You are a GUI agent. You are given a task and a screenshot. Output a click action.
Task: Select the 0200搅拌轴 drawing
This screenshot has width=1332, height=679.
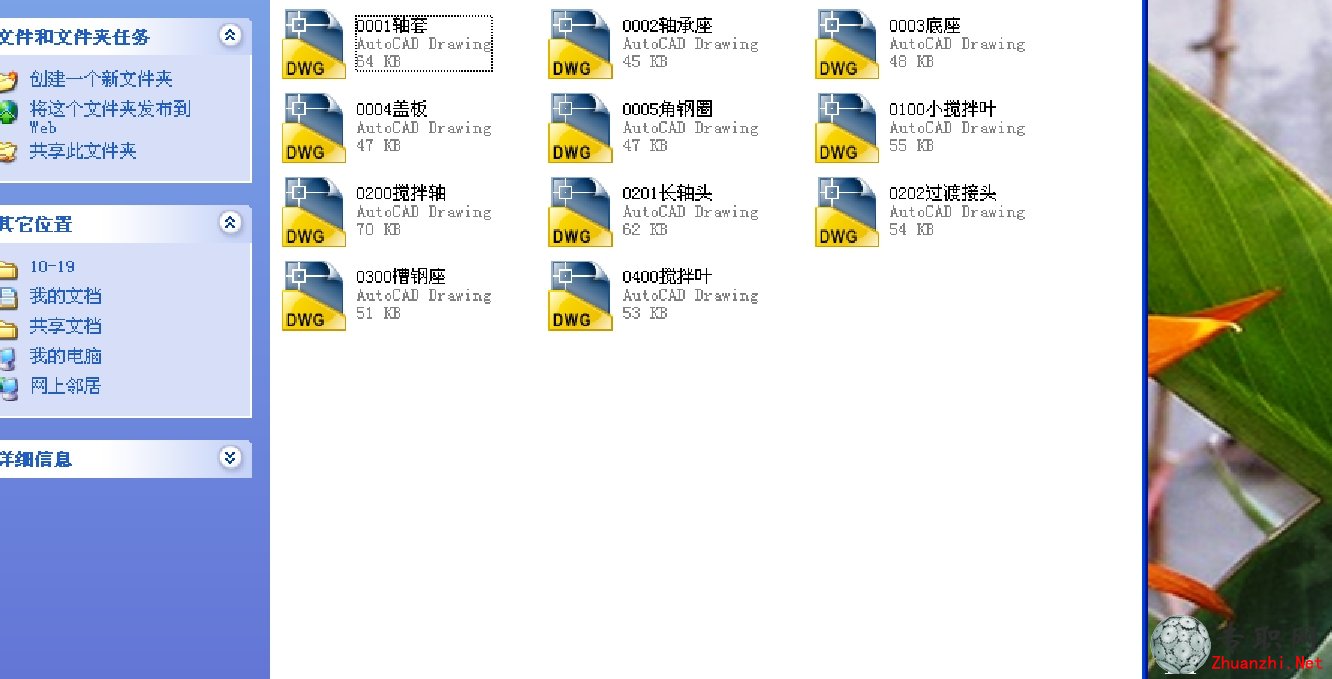pos(314,212)
